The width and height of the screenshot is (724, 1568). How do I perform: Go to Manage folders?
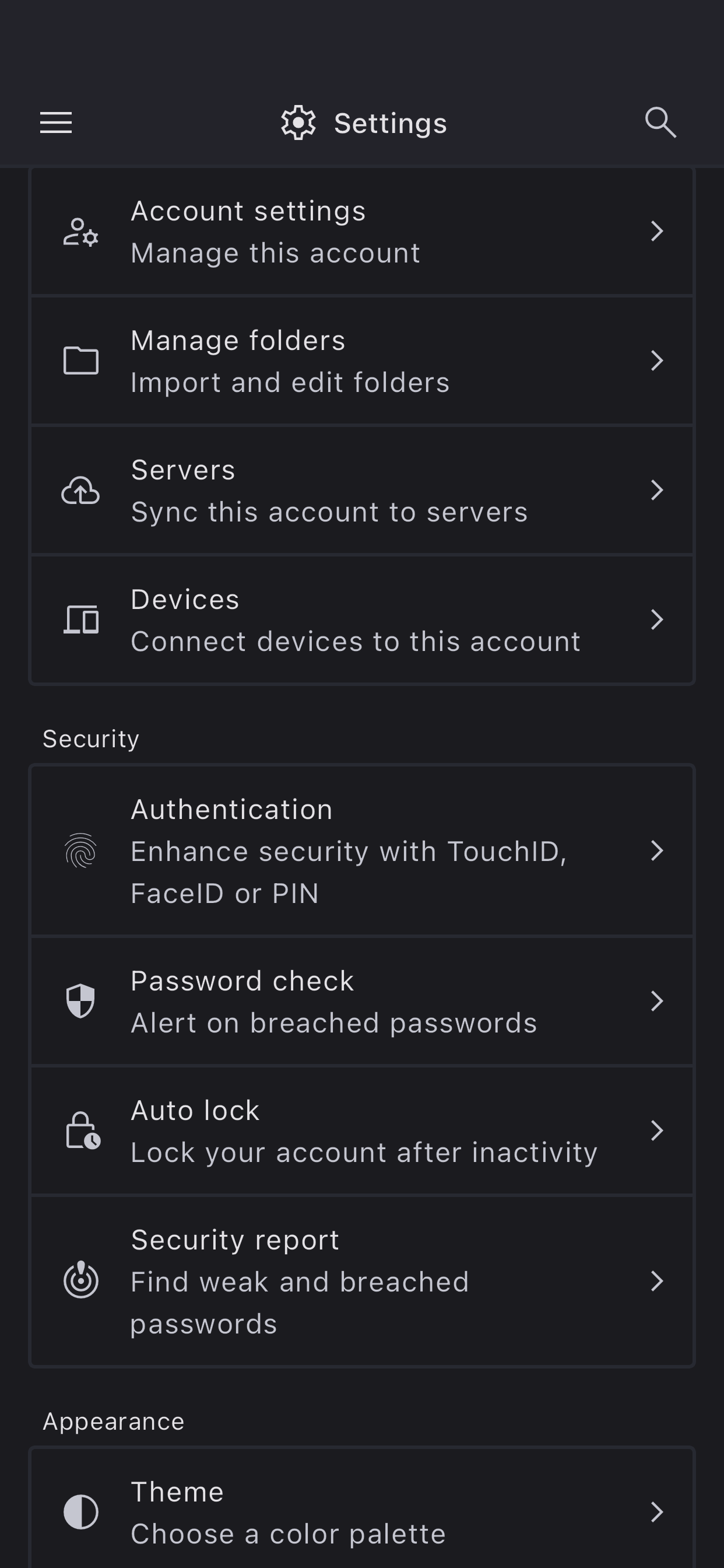tap(361, 361)
